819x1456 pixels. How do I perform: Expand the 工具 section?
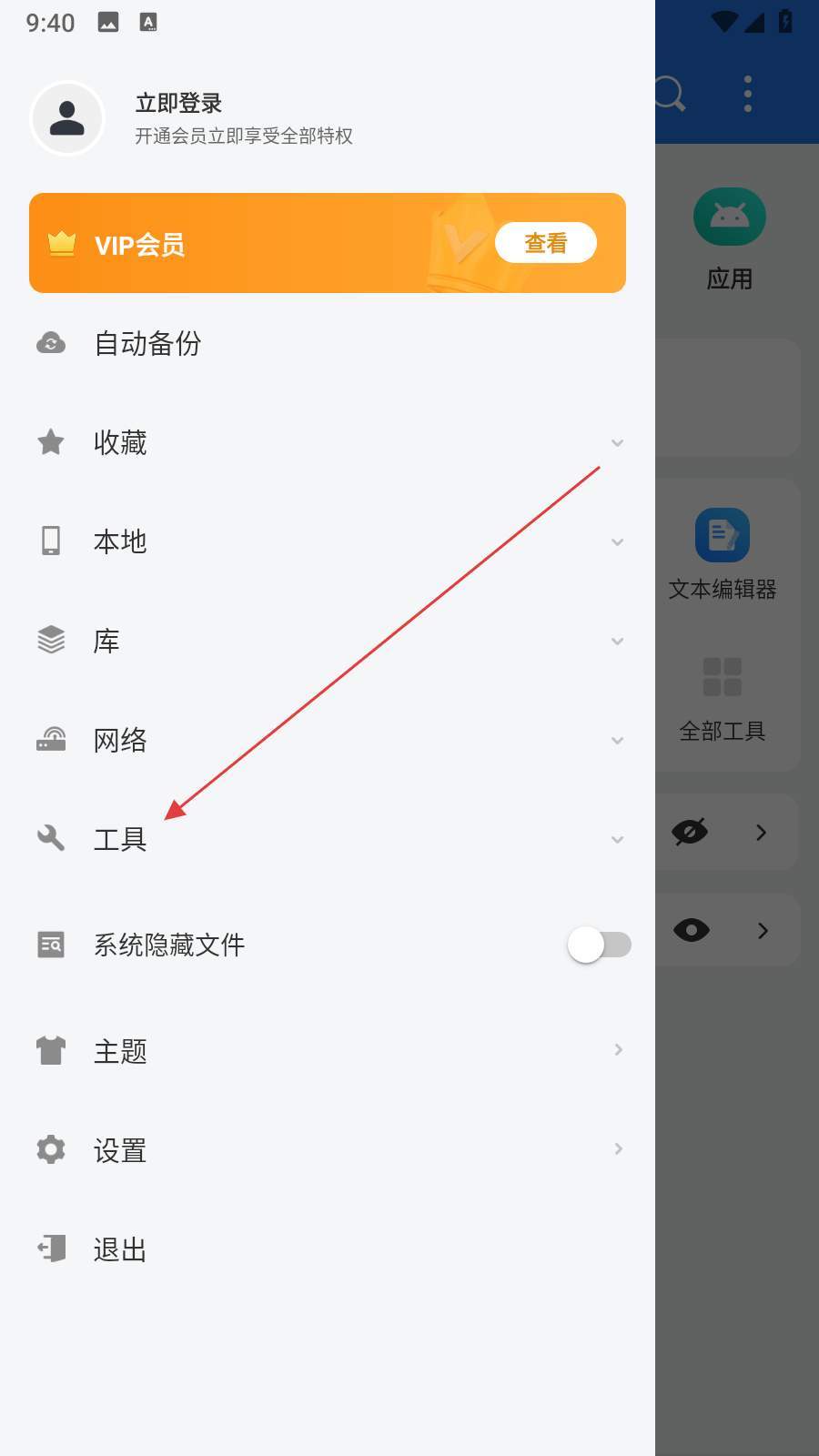[328, 839]
